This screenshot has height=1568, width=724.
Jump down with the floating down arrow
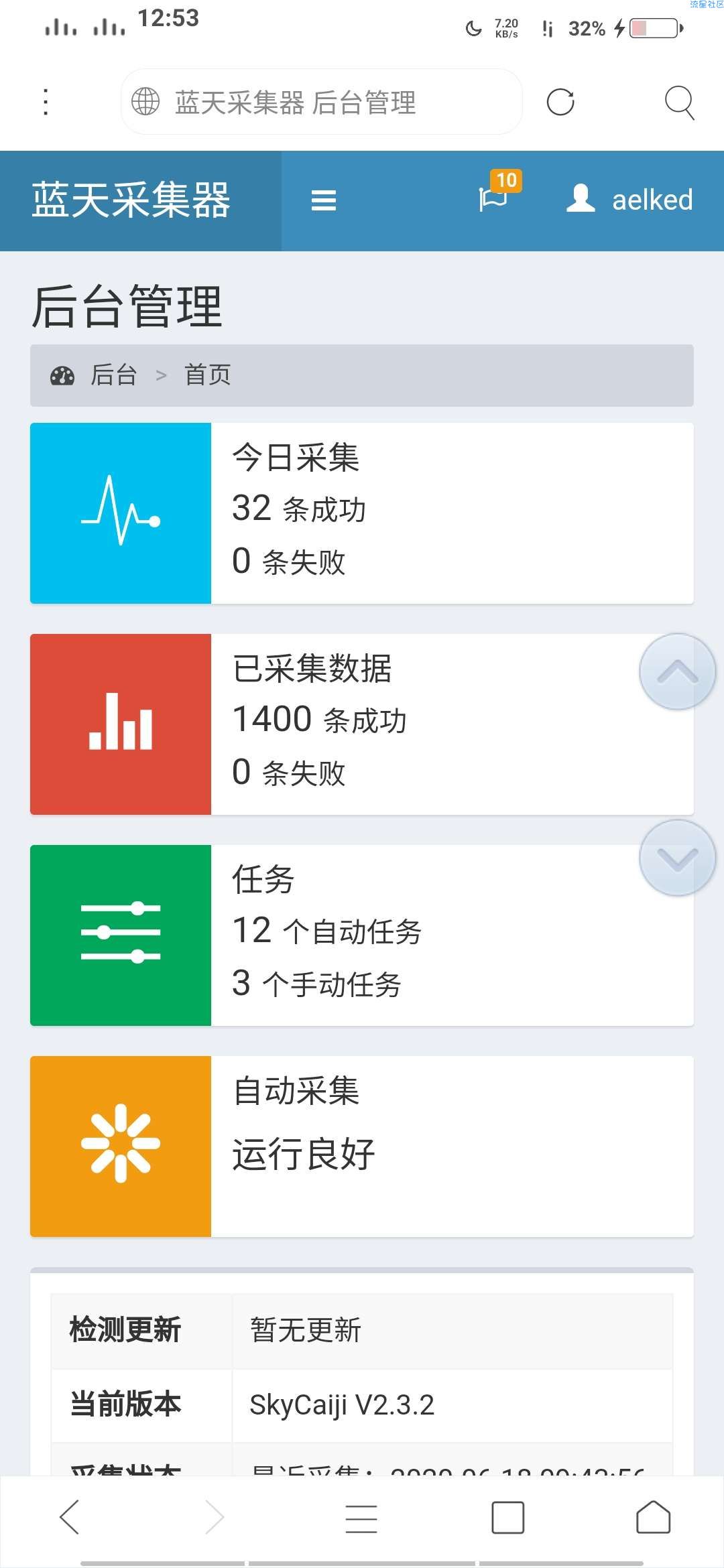(678, 858)
